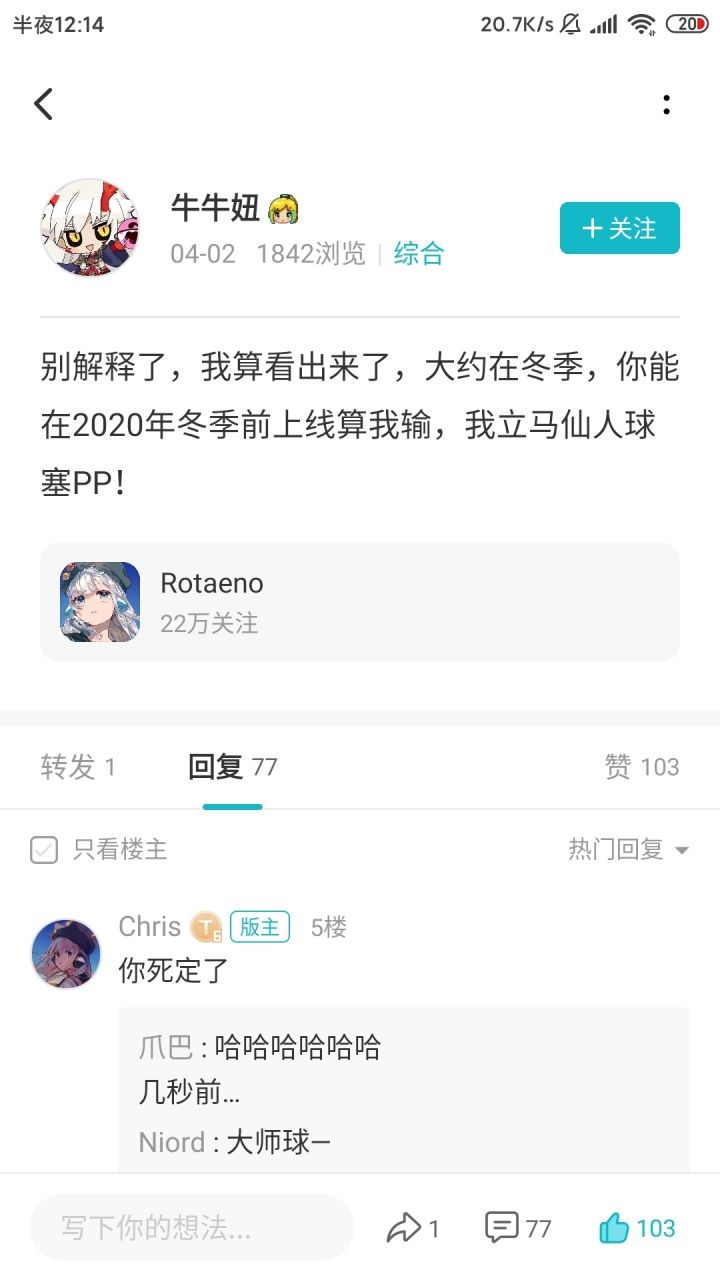Open the Rotaeno game card
Screen dimensions: 720x1280
tap(360, 602)
